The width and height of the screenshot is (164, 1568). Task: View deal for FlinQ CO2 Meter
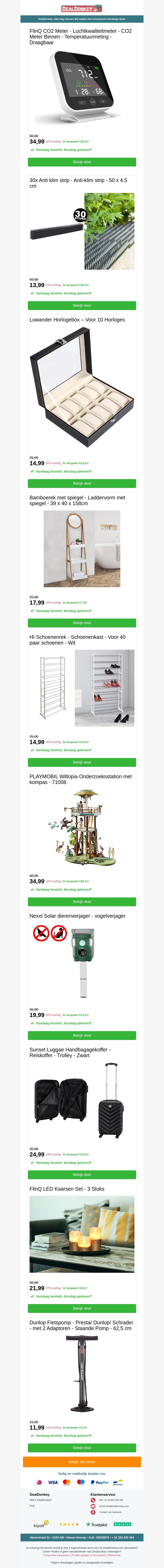point(82,162)
